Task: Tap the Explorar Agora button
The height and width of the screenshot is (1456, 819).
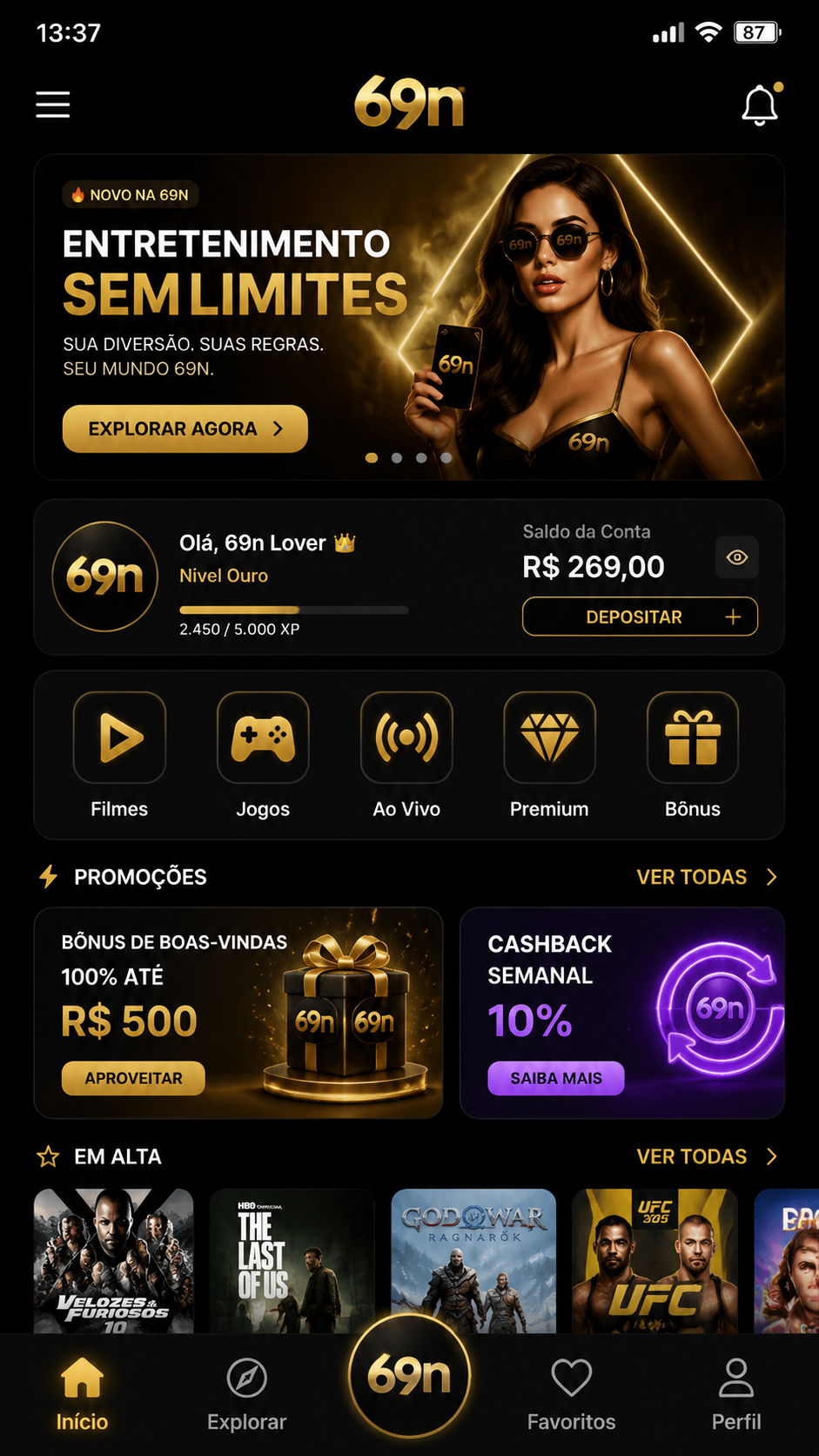Action: 185,428
